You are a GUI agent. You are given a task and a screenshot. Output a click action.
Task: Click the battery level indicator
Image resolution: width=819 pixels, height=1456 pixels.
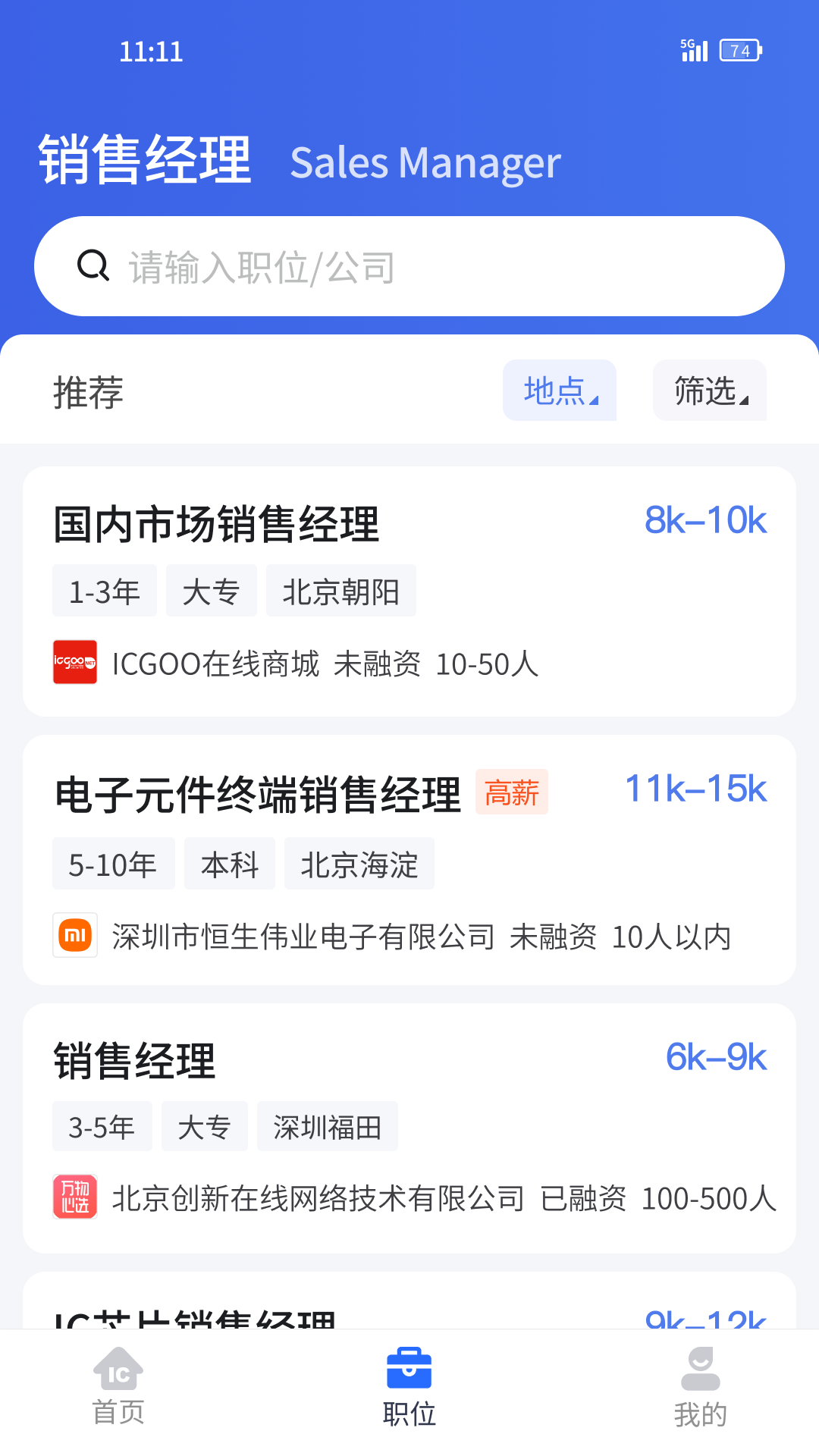pyautogui.click(x=739, y=50)
